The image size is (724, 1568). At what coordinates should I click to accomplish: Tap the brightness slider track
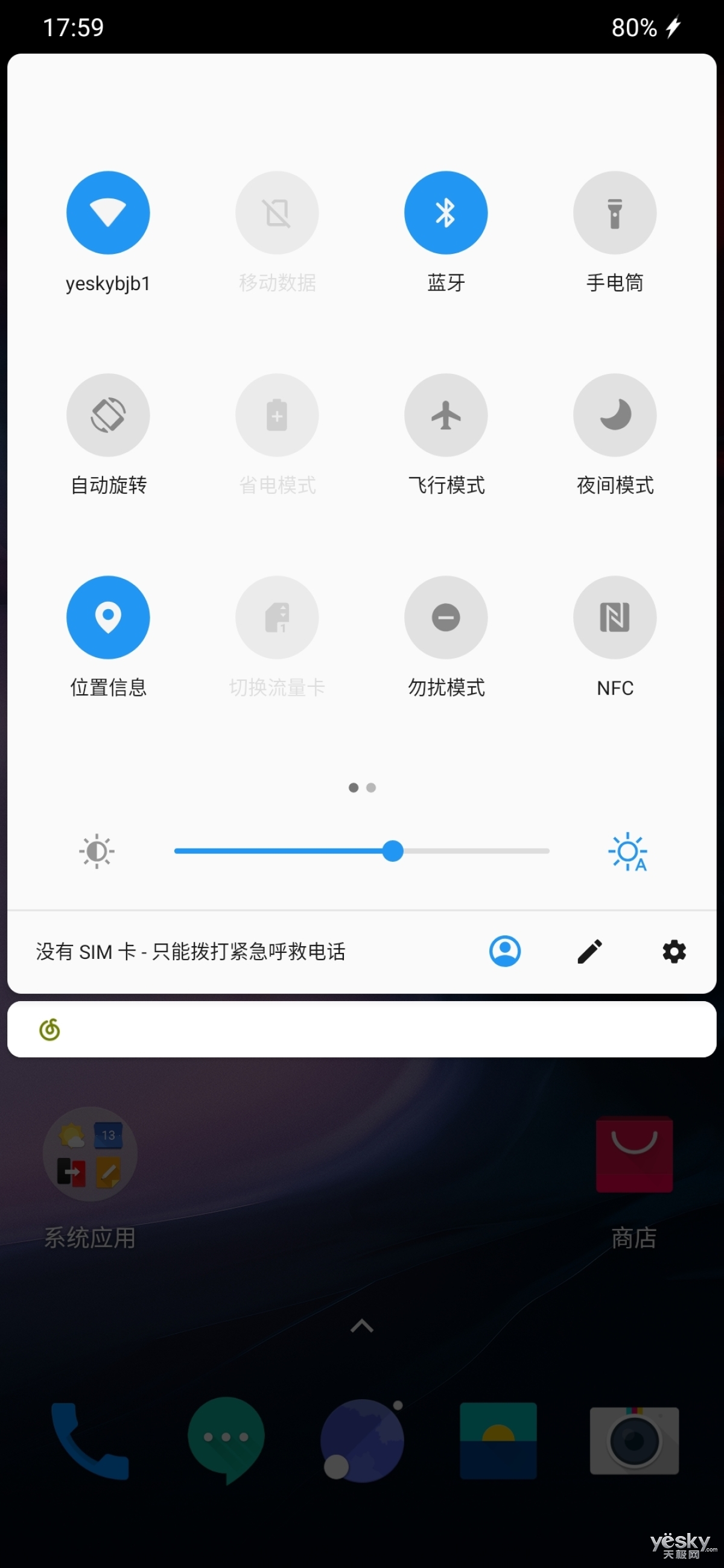point(361,851)
